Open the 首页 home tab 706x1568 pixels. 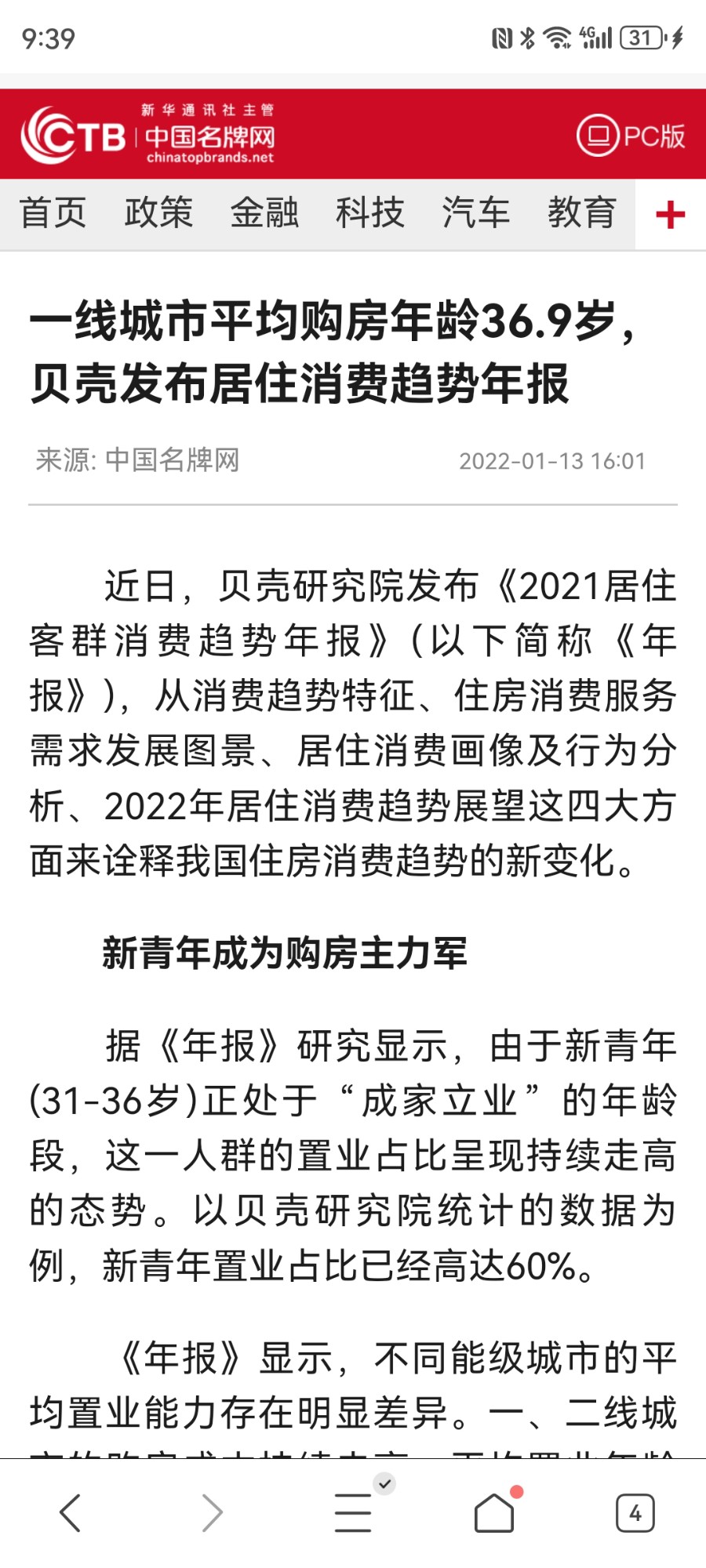(53, 213)
